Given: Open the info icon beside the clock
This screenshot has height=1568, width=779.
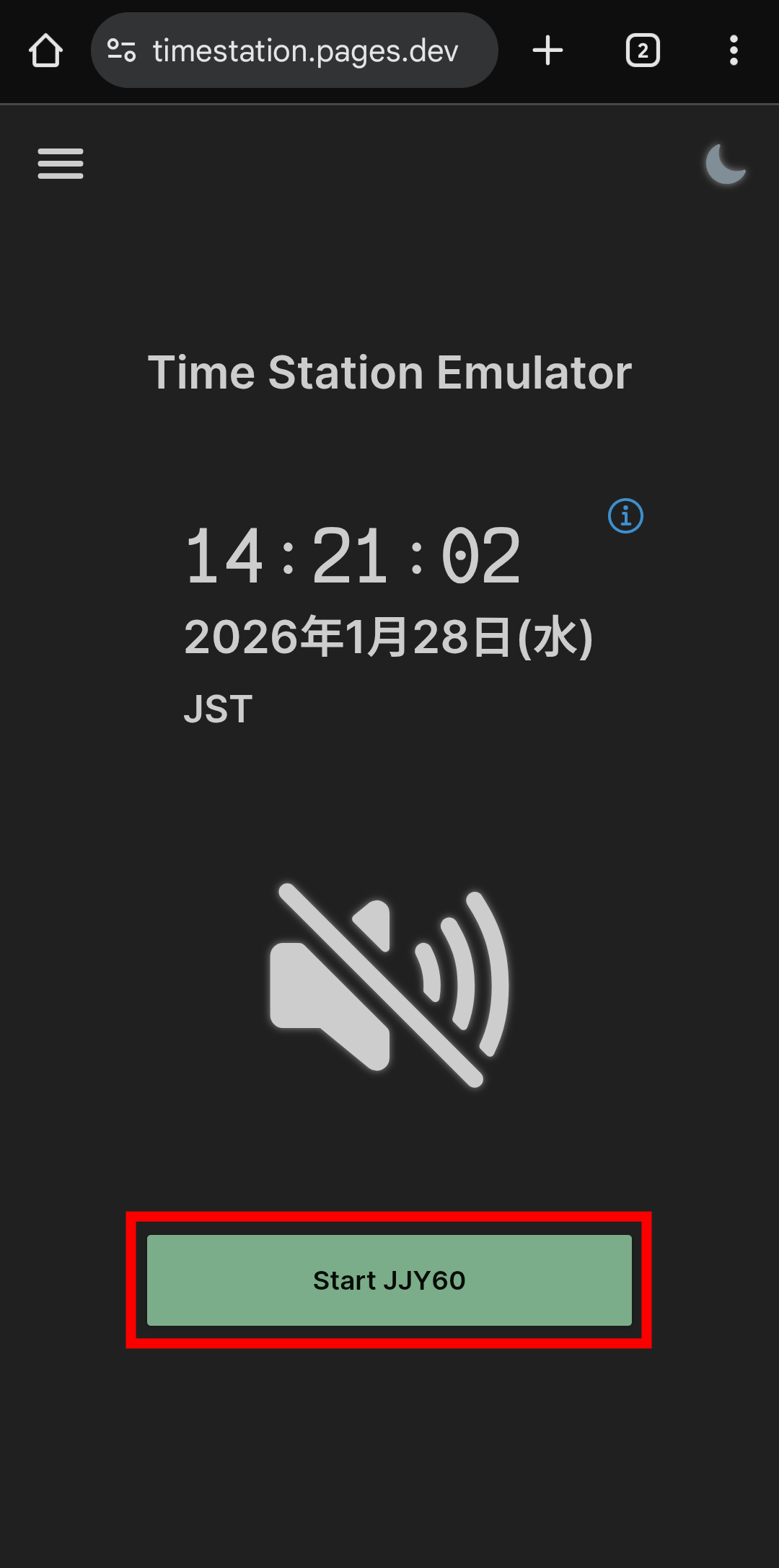Looking at the screenshot, I should click(625, 516).
